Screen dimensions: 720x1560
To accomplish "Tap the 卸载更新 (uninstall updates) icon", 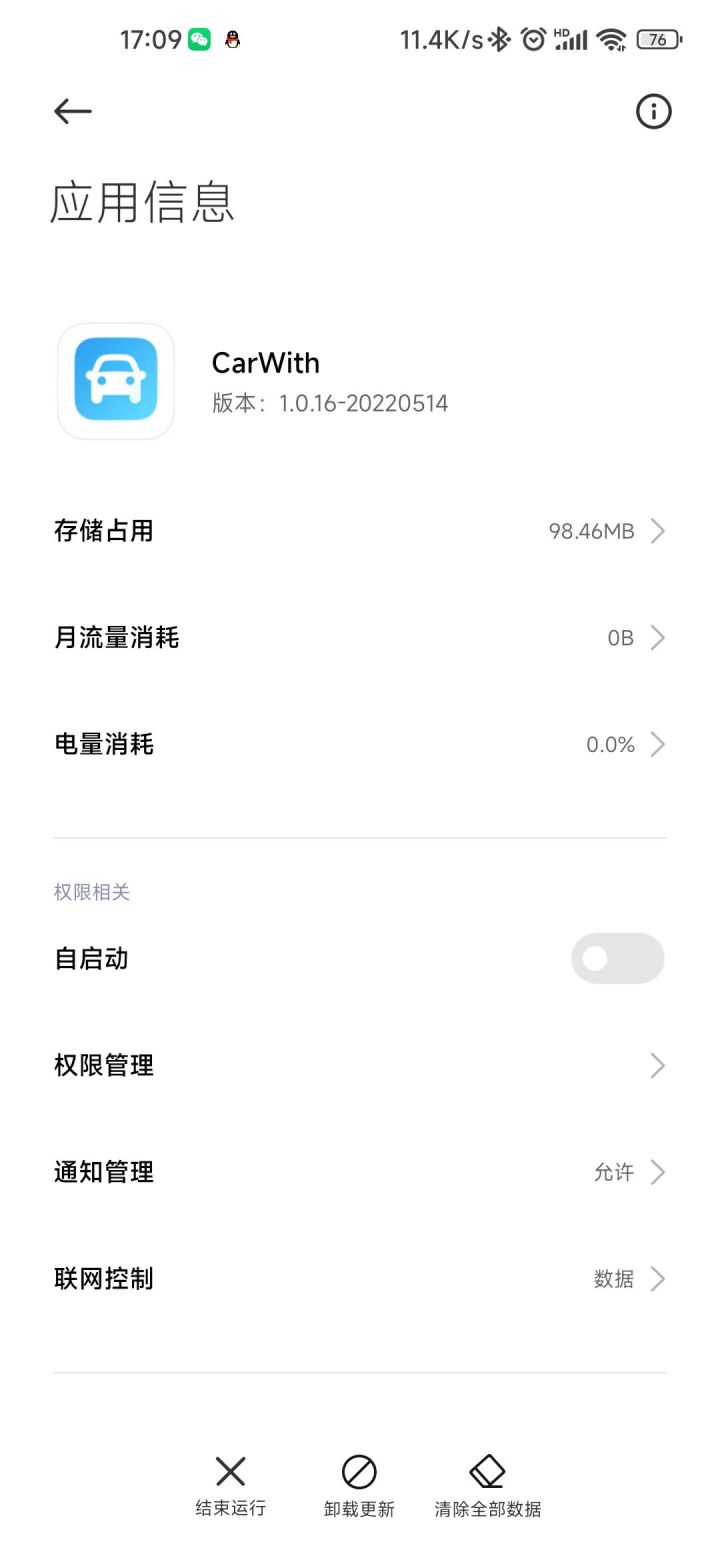I will tap(358, 1471).
